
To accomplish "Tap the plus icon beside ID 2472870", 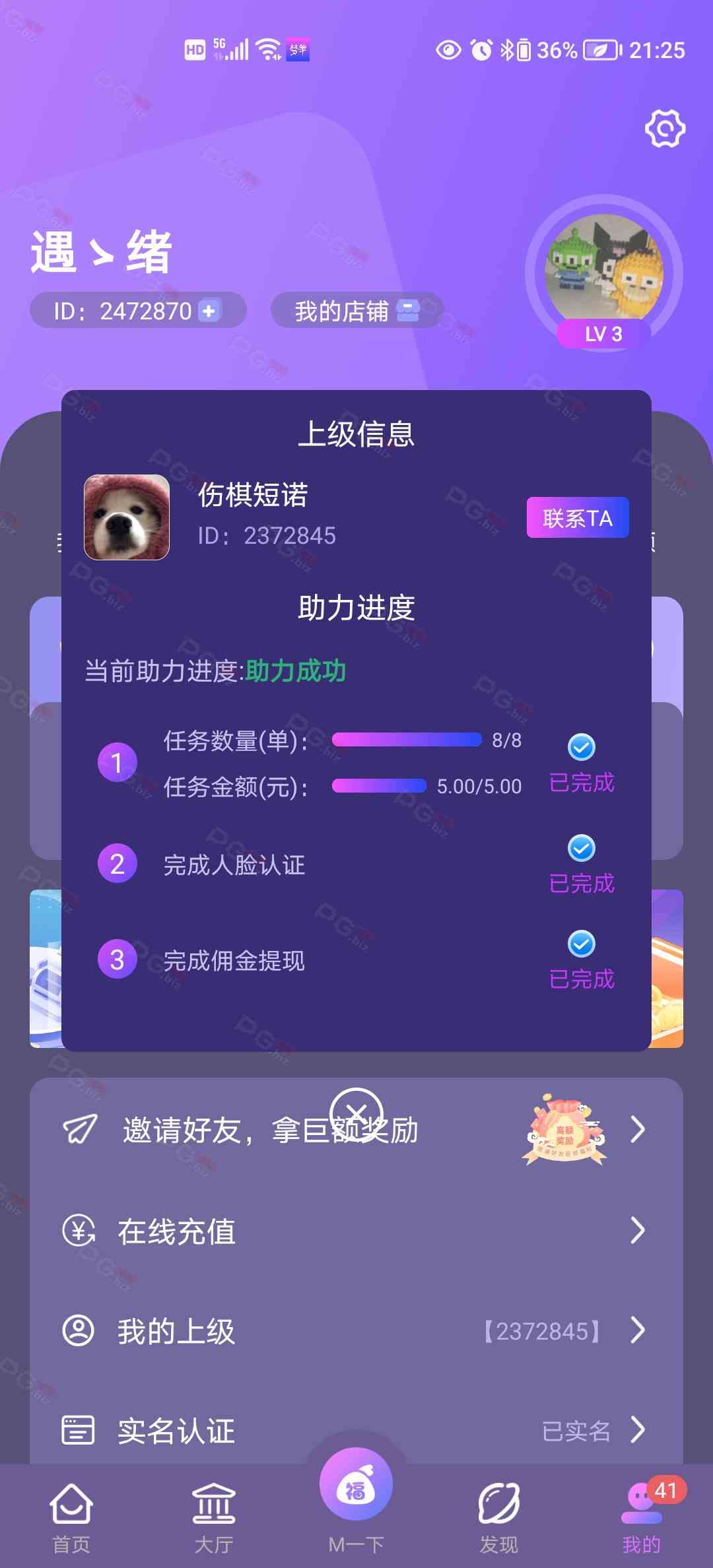I will pos(209,311).
